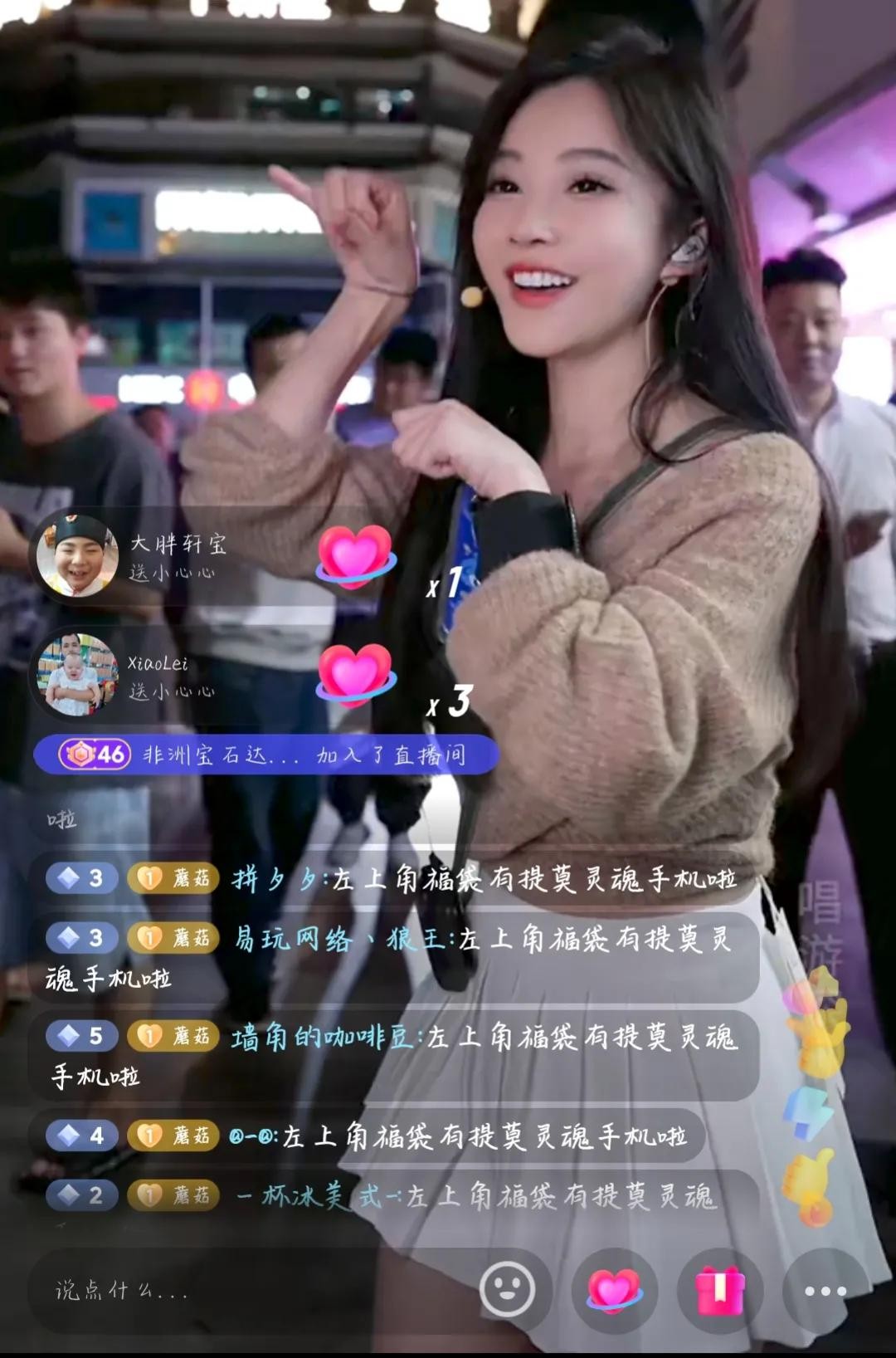Send a heart like to the streamer
Screen dimensions: 896x1358
[x=614, y=1290]
